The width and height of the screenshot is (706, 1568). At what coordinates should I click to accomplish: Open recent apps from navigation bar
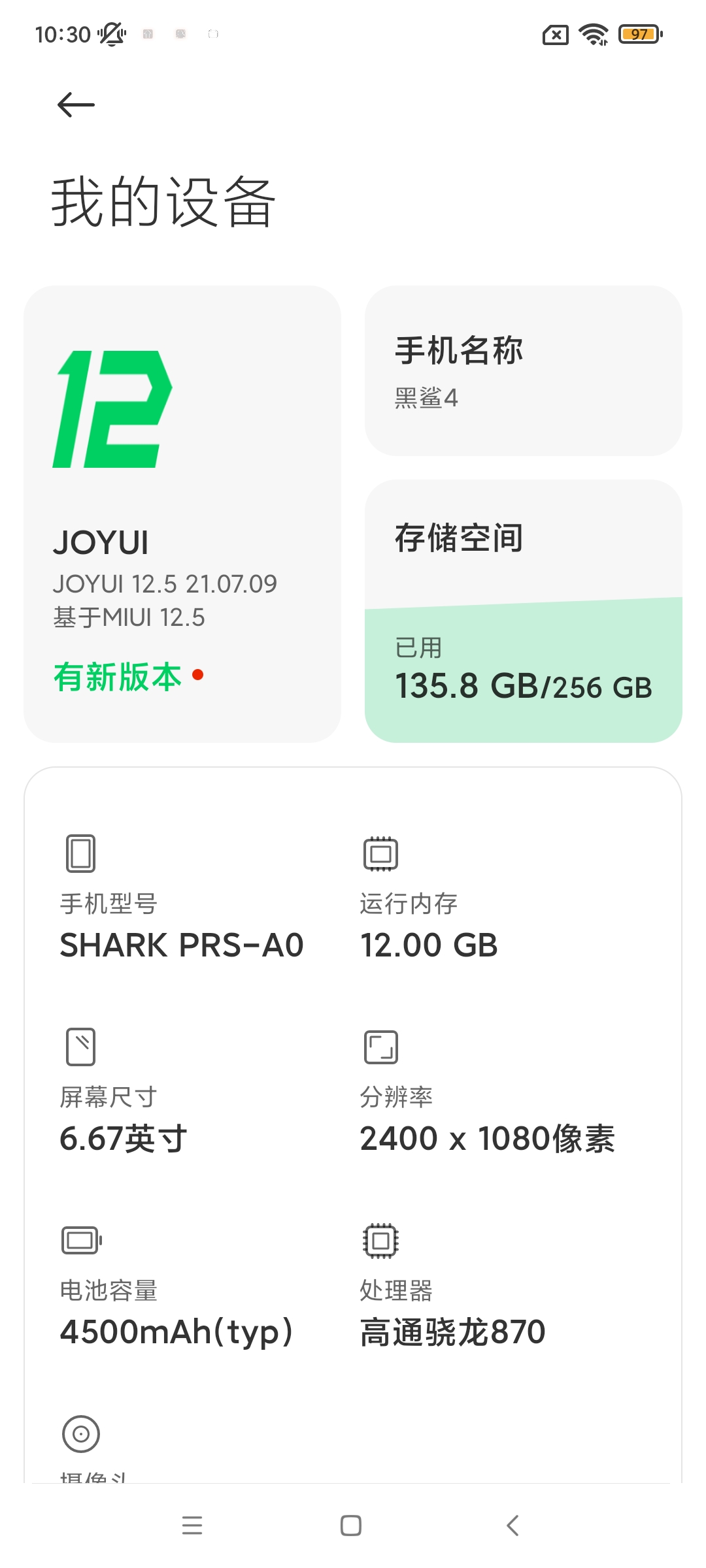click(192, 1526)
